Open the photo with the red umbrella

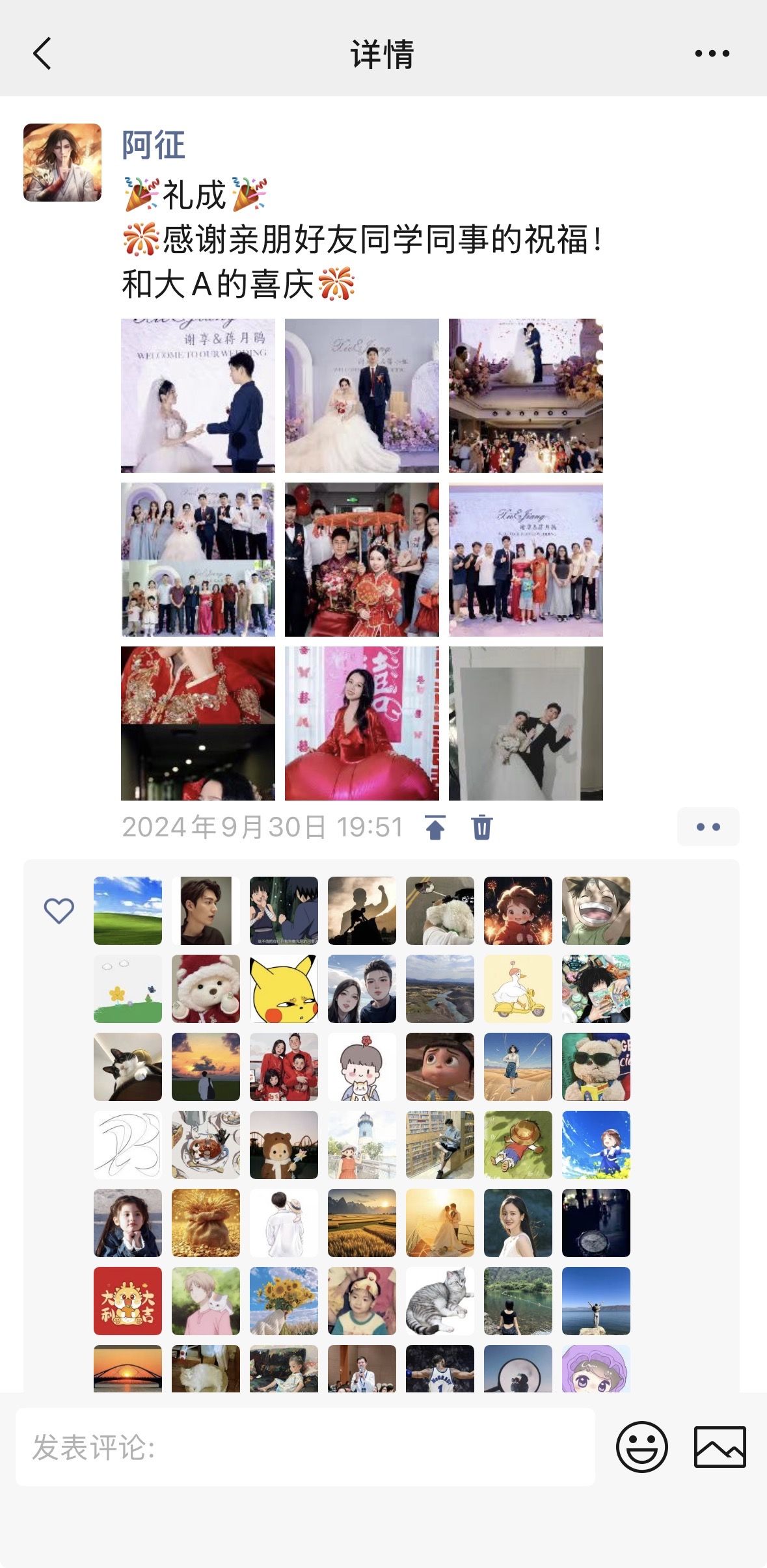[362, 559]
